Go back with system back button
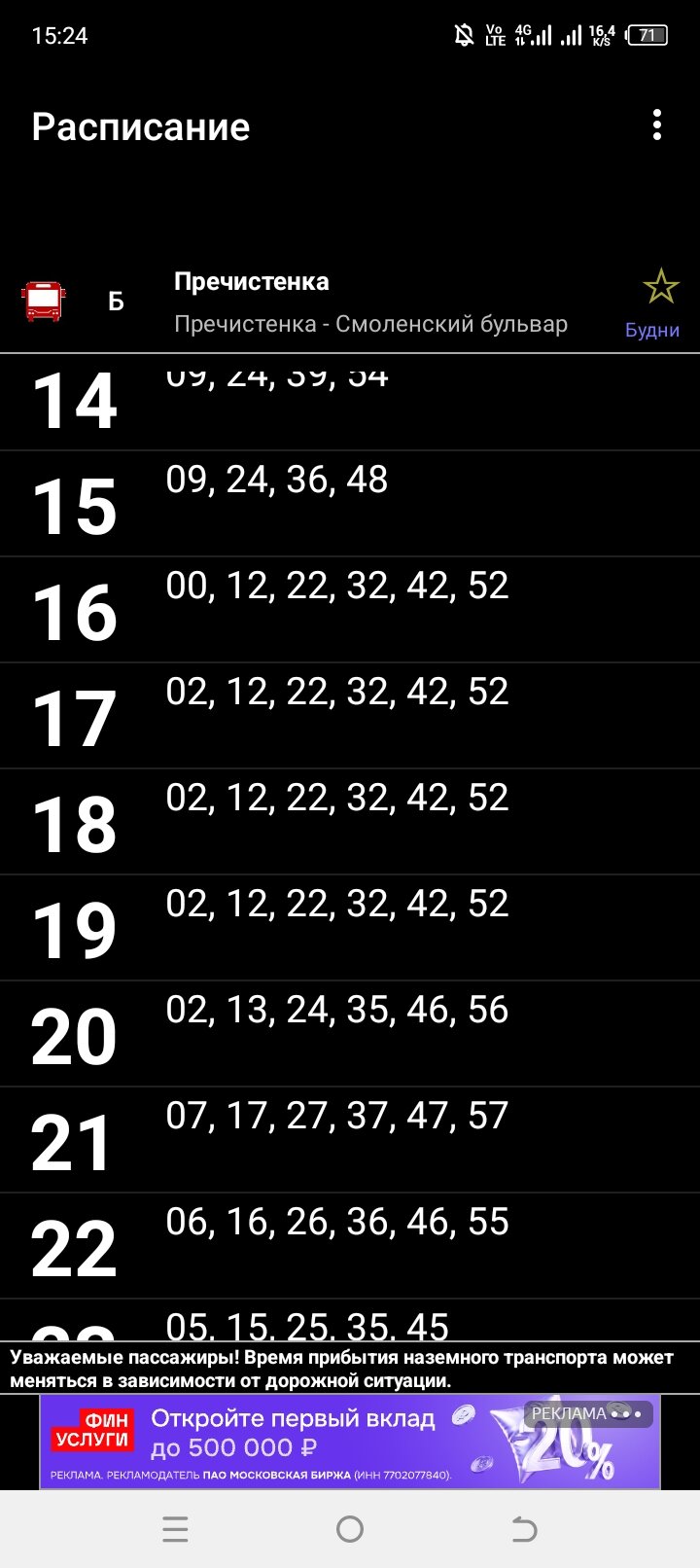 click(524, 1530)
